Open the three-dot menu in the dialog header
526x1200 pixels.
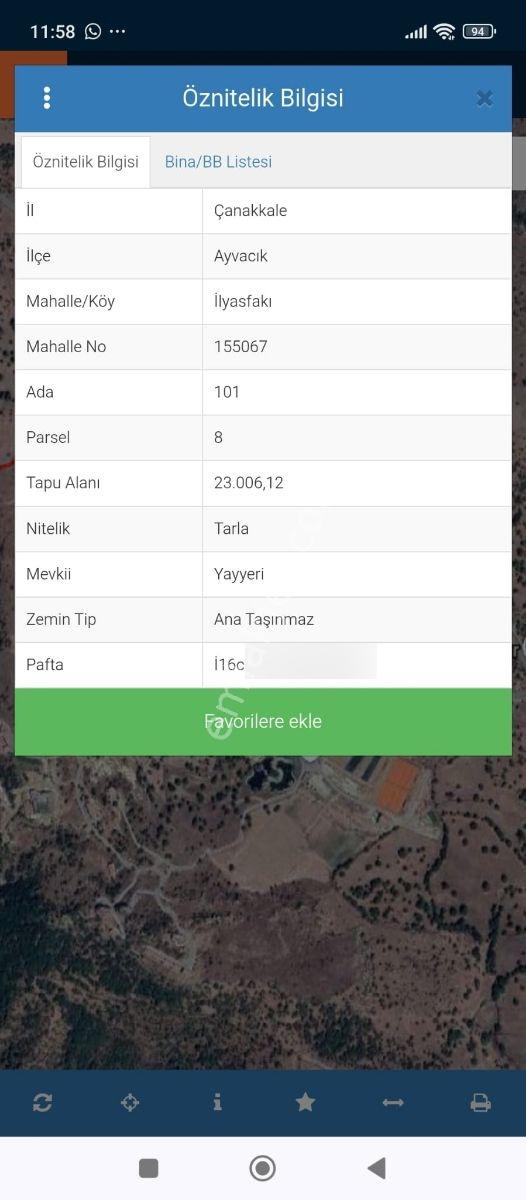pos(46,98)
